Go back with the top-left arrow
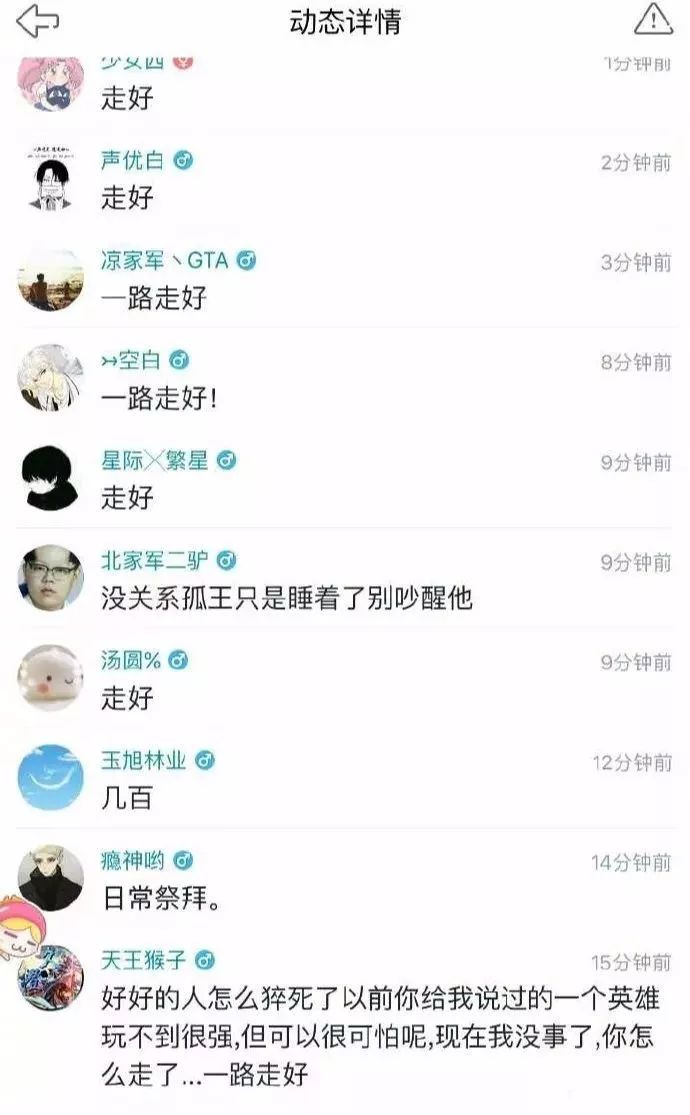 [38, 21]
